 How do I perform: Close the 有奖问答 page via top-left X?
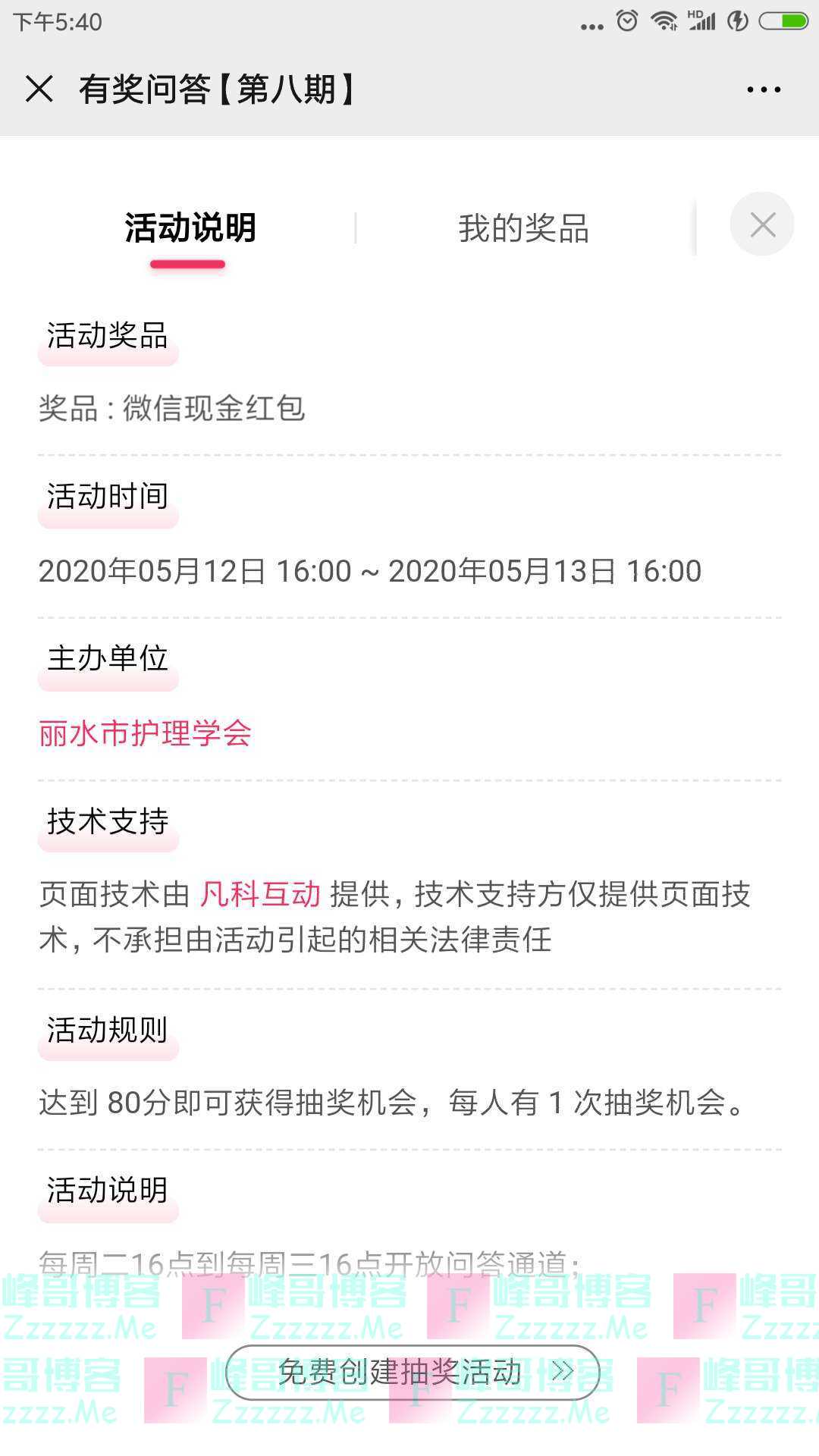39,89
